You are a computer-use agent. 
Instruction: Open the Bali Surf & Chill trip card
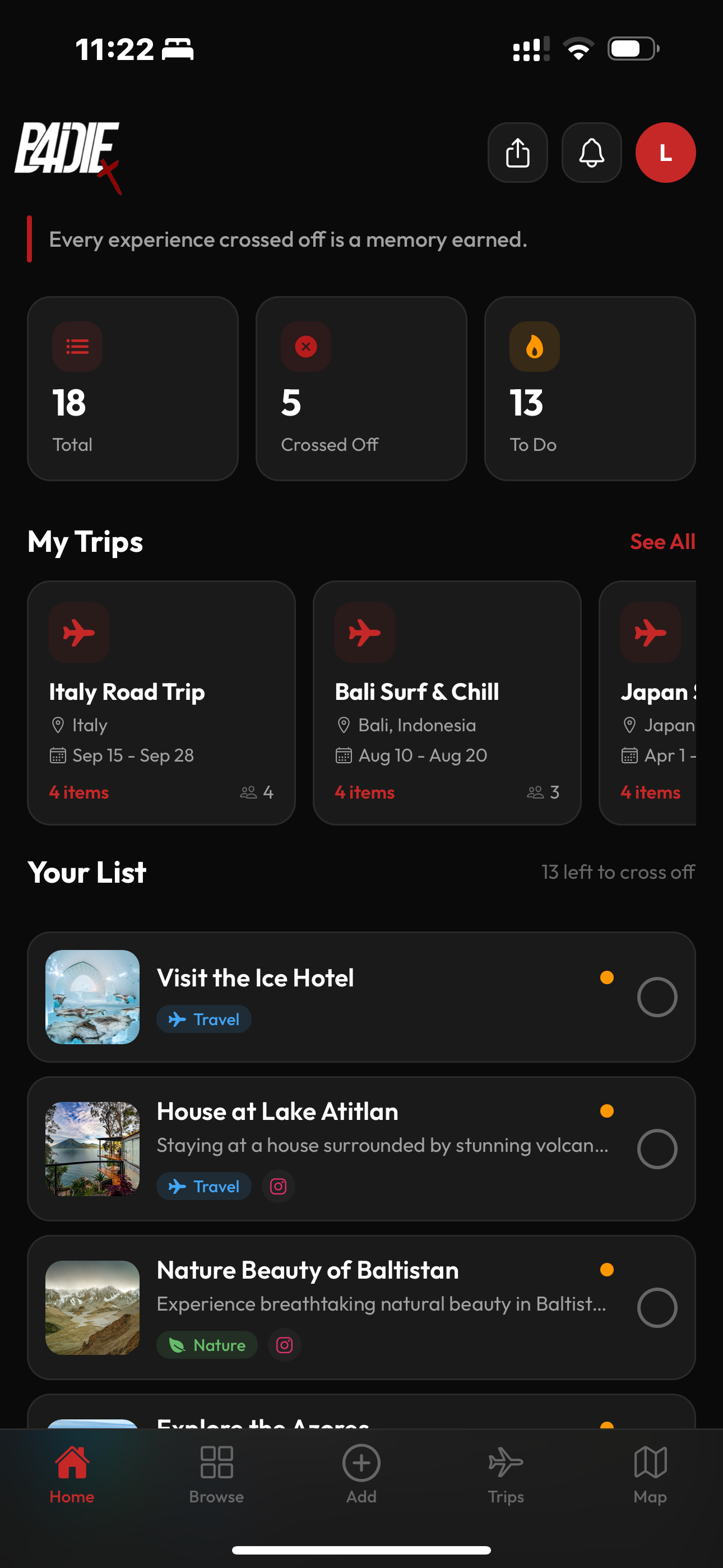447,703
